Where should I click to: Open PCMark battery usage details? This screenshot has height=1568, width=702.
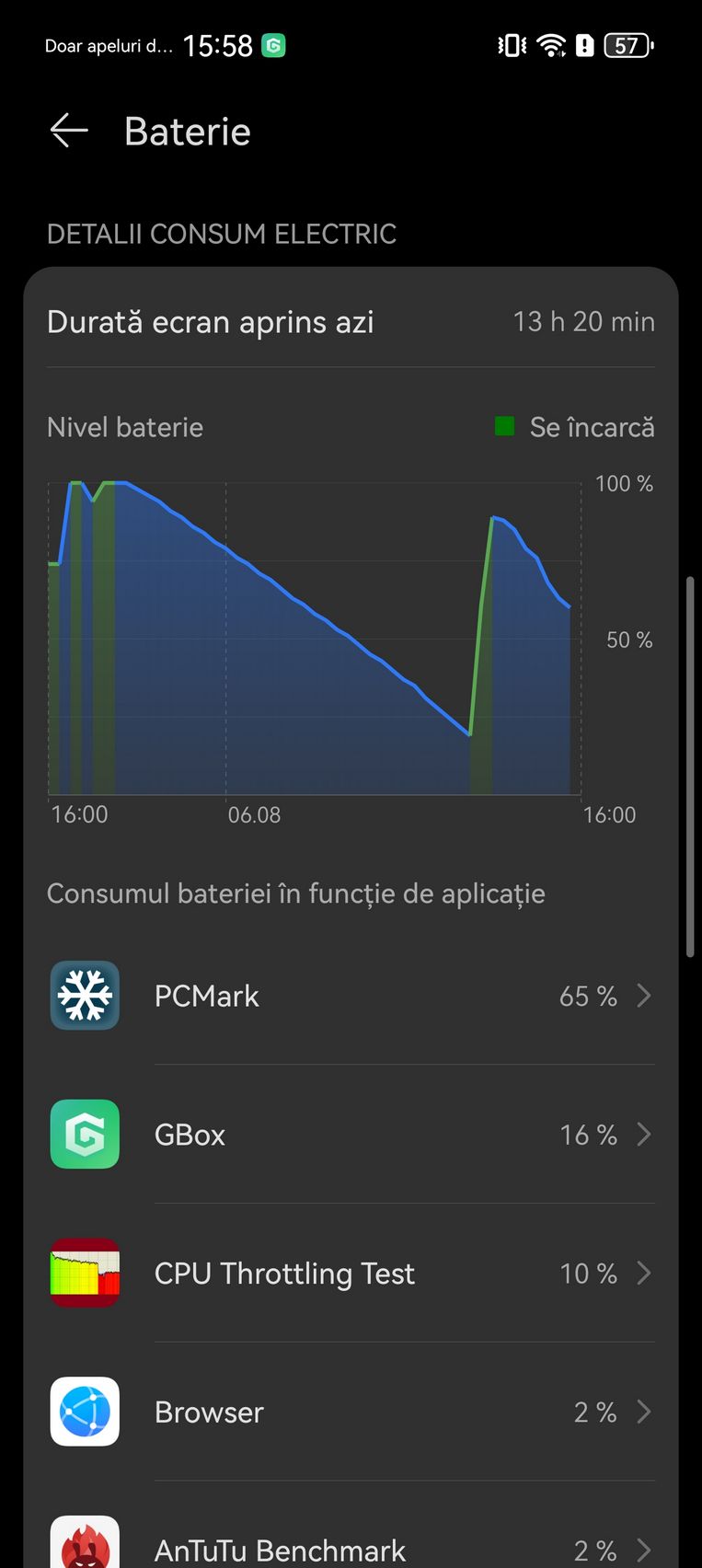pos(351,996)
